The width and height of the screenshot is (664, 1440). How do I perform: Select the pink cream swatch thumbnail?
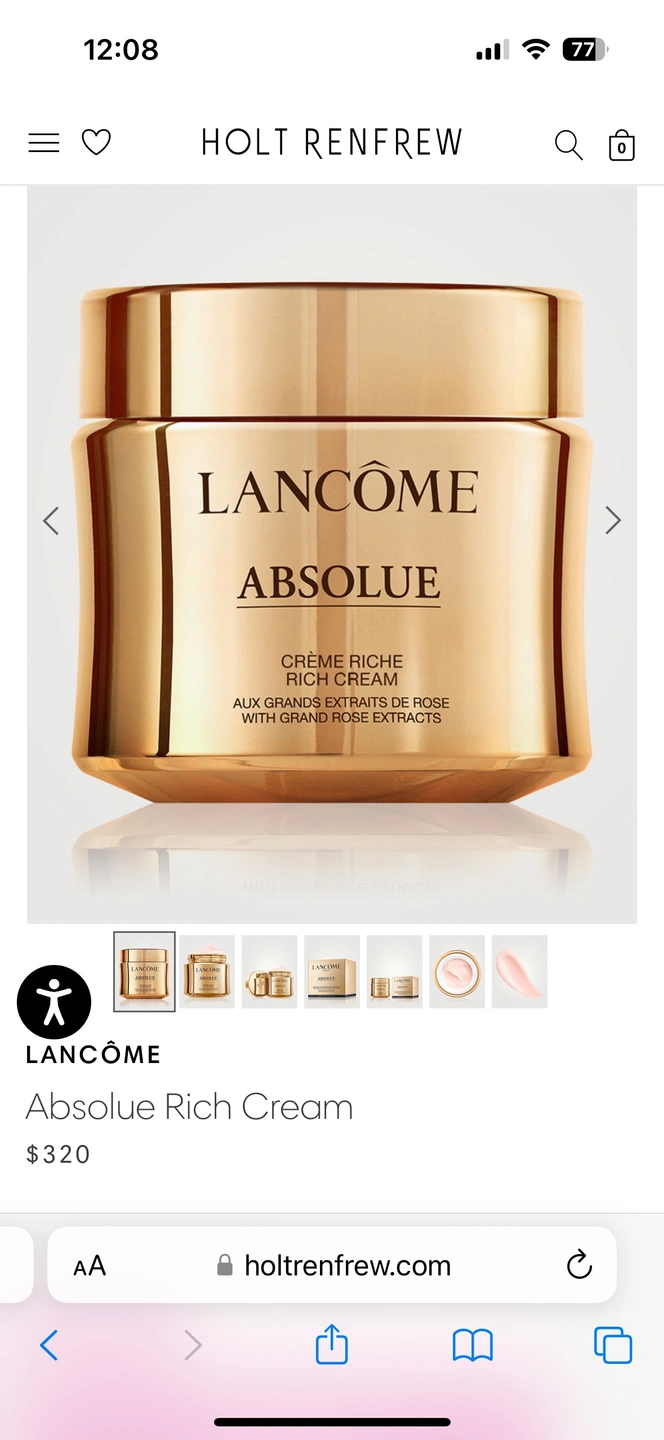pyautogui.click(x=519, y=971)
